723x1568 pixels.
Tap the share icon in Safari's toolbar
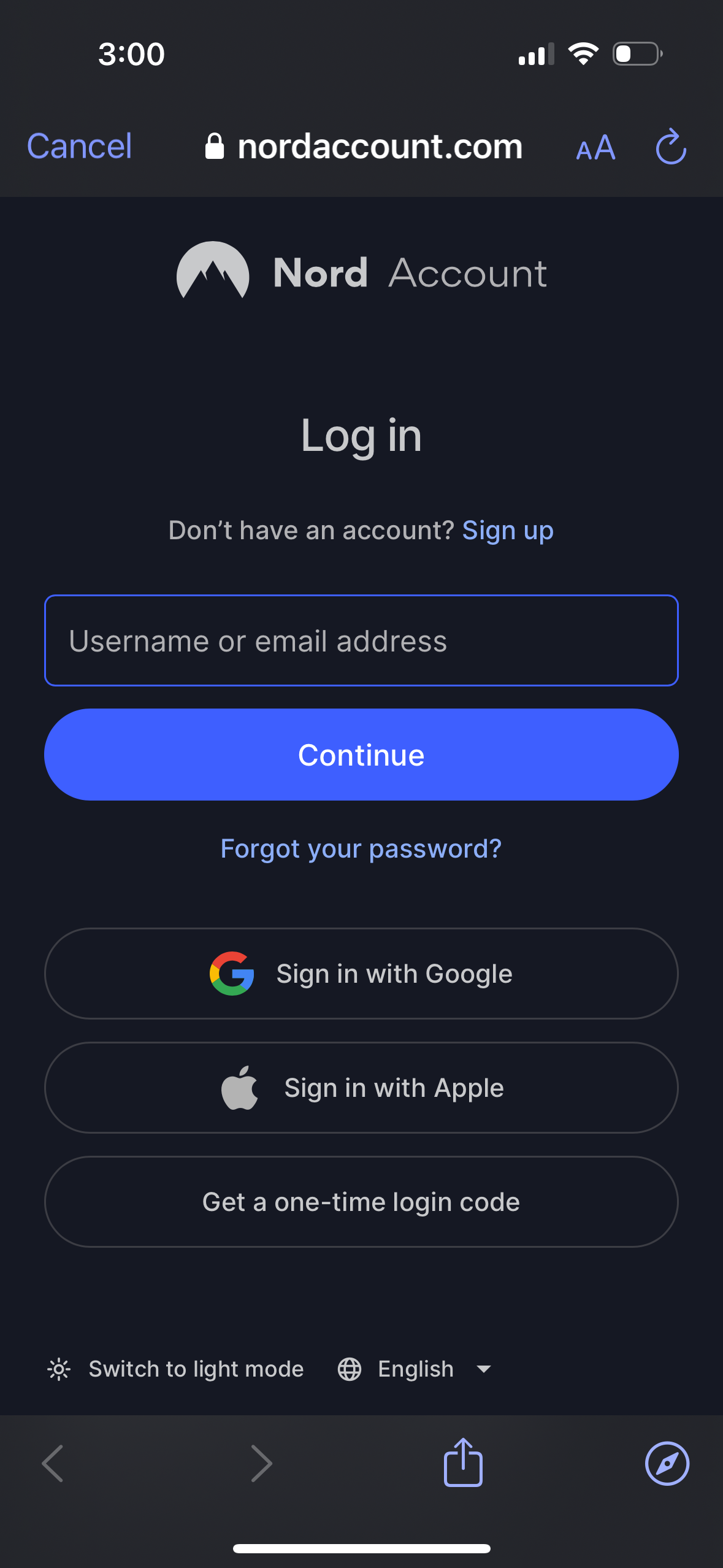point(463,1464)
